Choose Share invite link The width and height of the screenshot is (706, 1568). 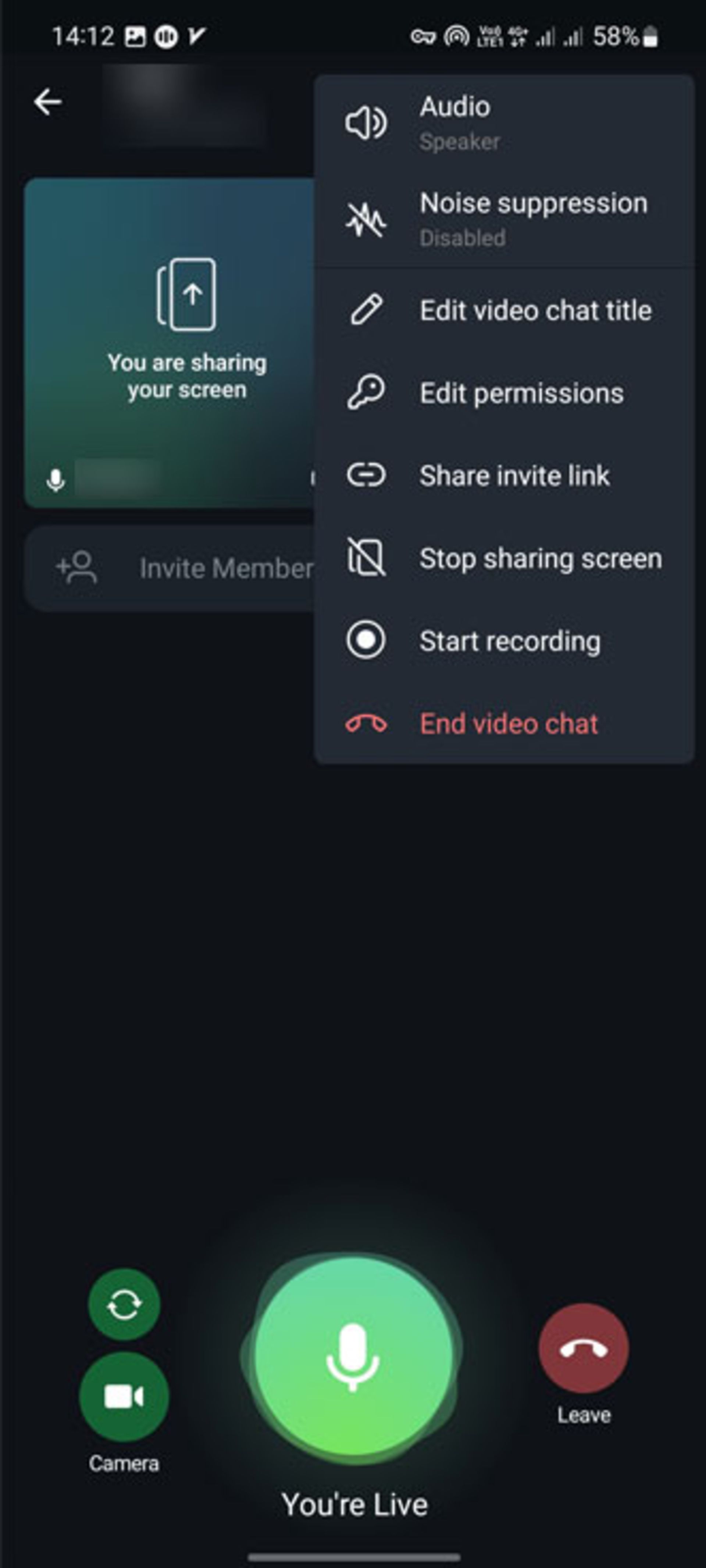(504, 475)
